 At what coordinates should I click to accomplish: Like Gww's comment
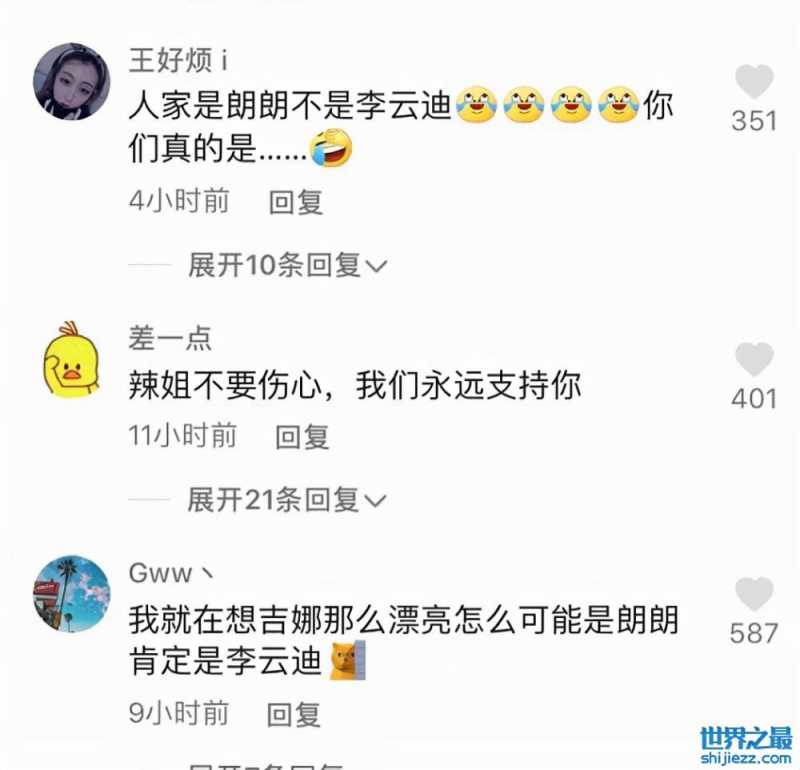pos(754,594)
